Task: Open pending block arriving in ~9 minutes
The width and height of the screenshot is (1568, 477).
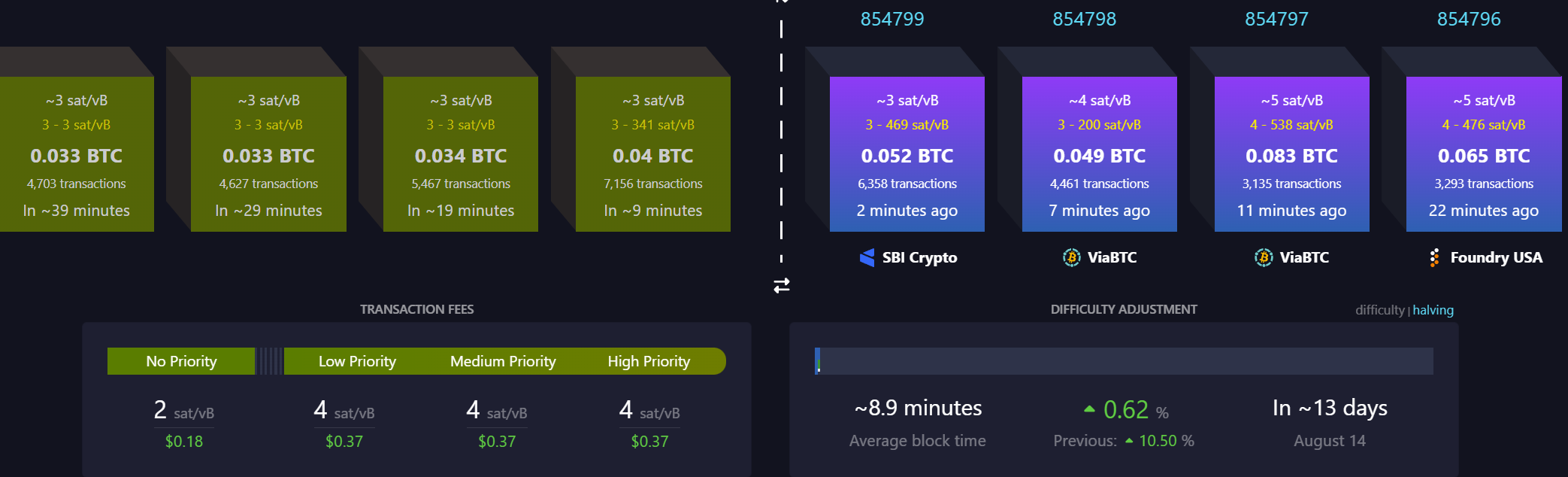Action: pos(652,154)
